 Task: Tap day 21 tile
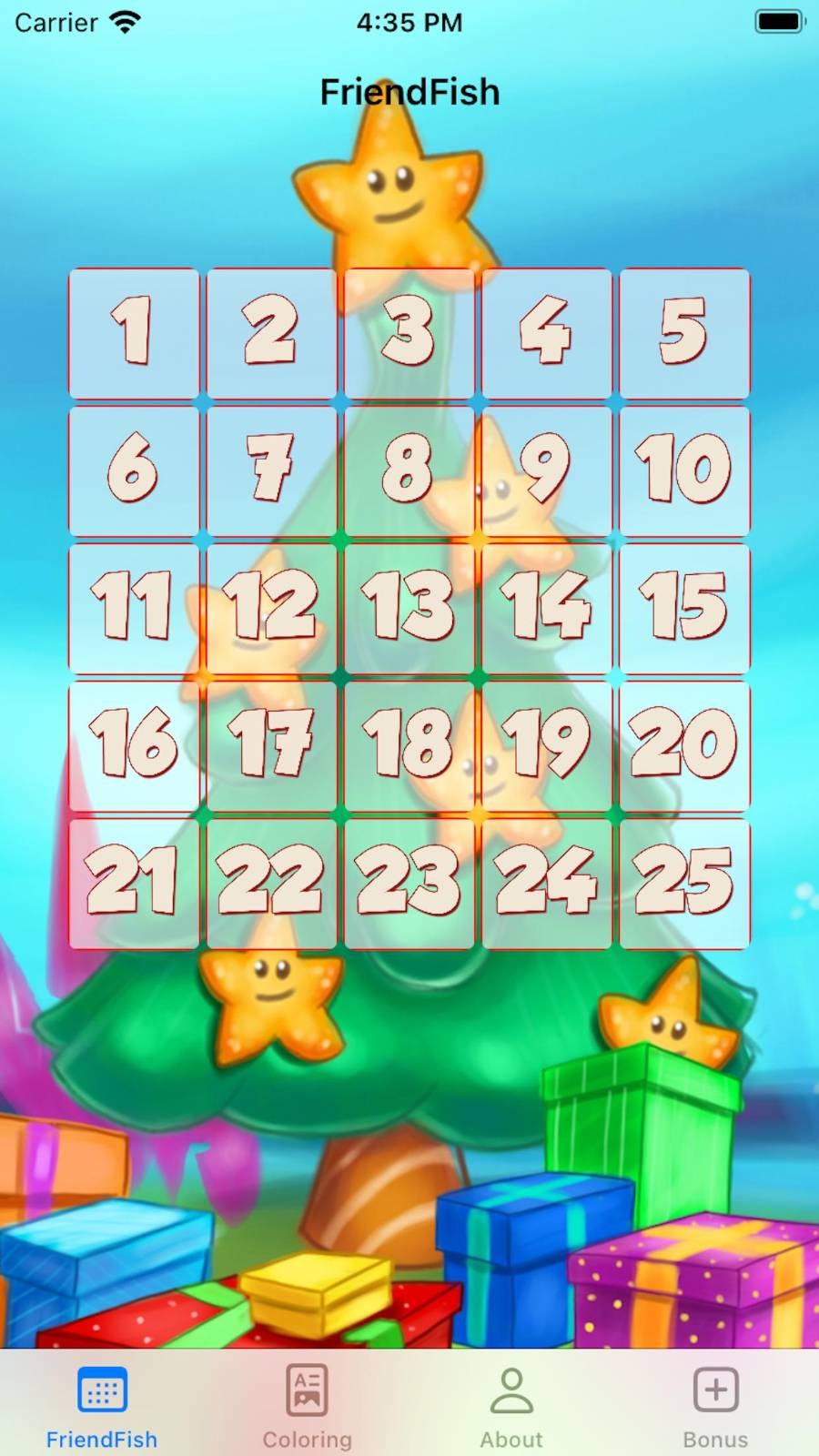pos(134,883)
